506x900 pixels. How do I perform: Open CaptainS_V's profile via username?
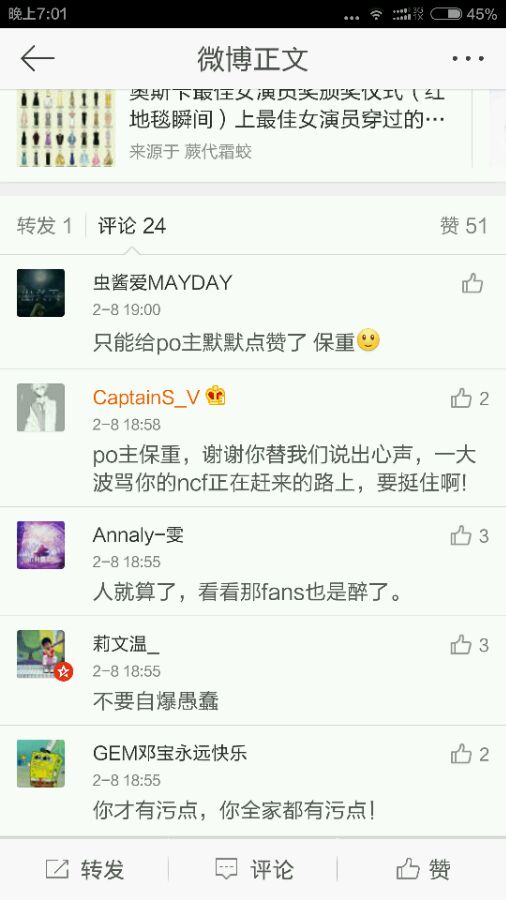[146, 397]
